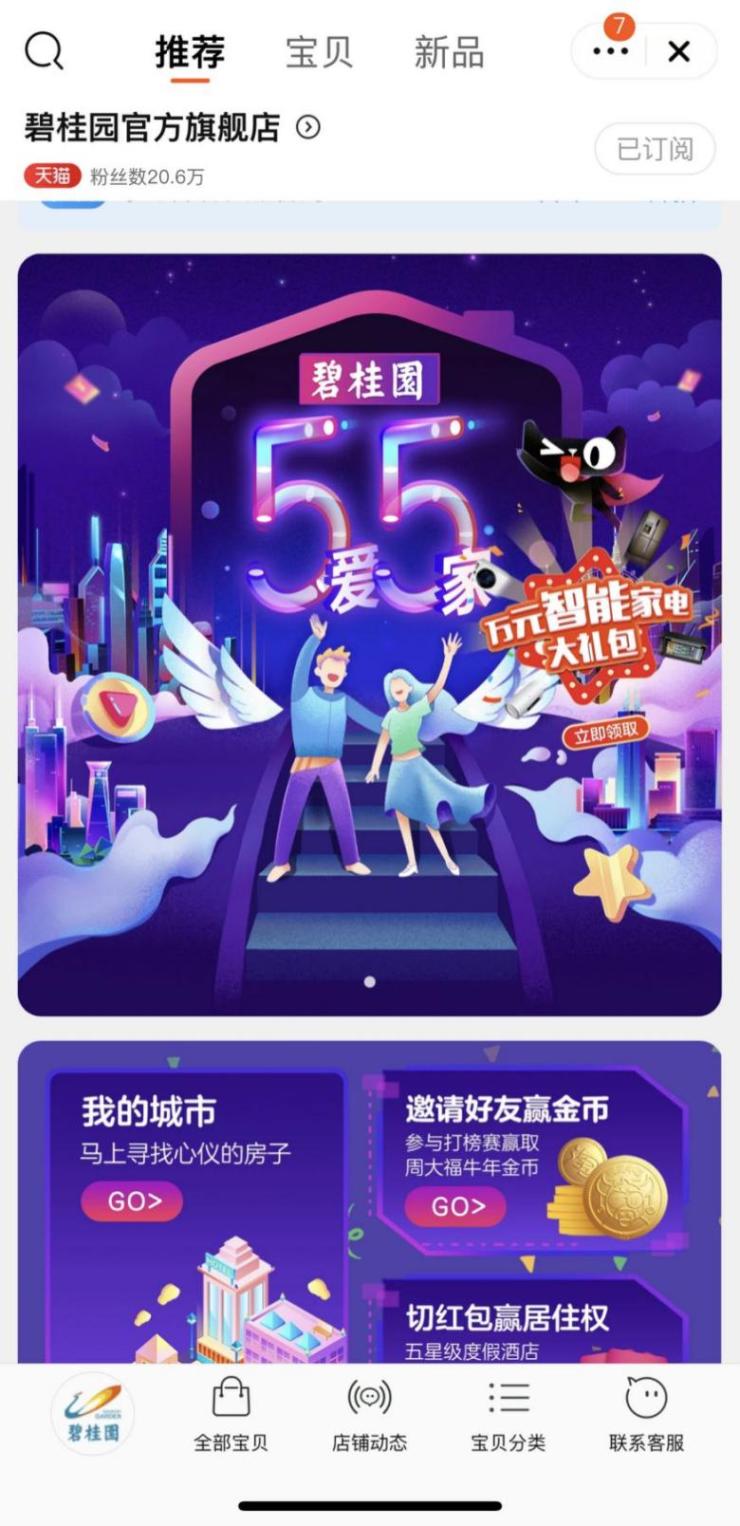Tap GO under 我的城市
740x1526 pixels.
132,1201
